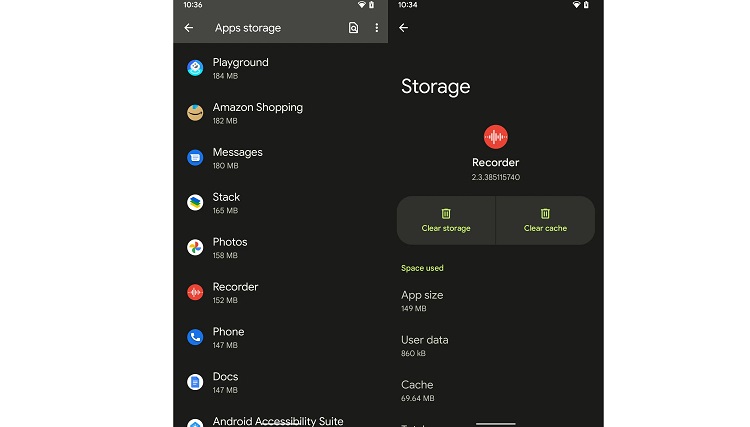
Task: Open Docs storage details
Action: (x=225, y=382)
